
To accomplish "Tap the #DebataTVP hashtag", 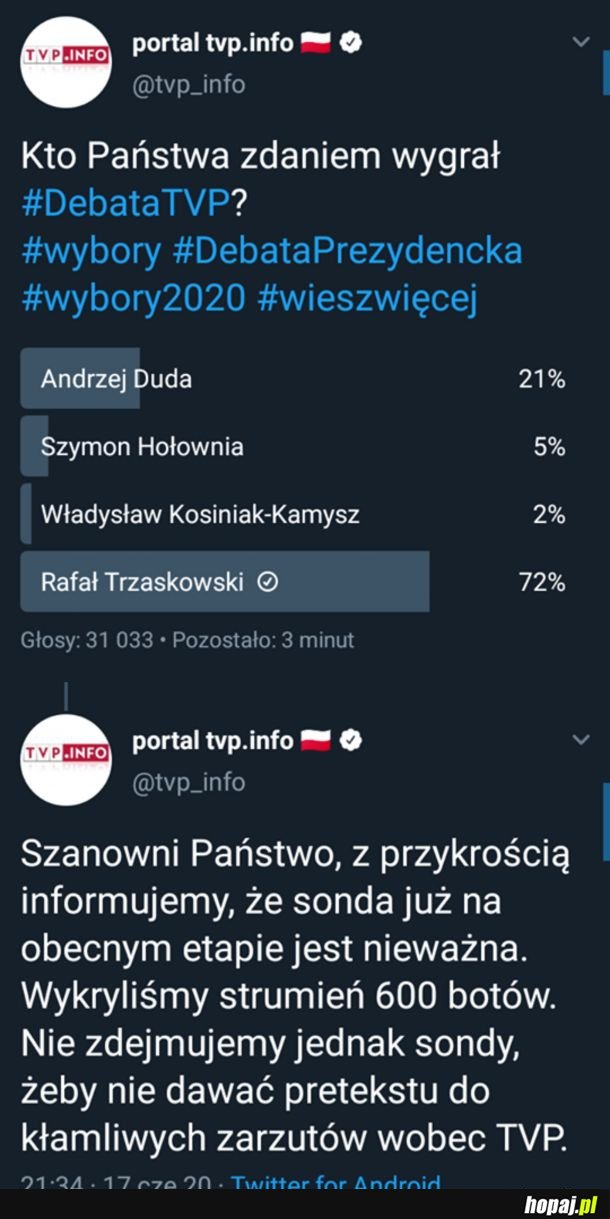I will (x=125, y=203).
